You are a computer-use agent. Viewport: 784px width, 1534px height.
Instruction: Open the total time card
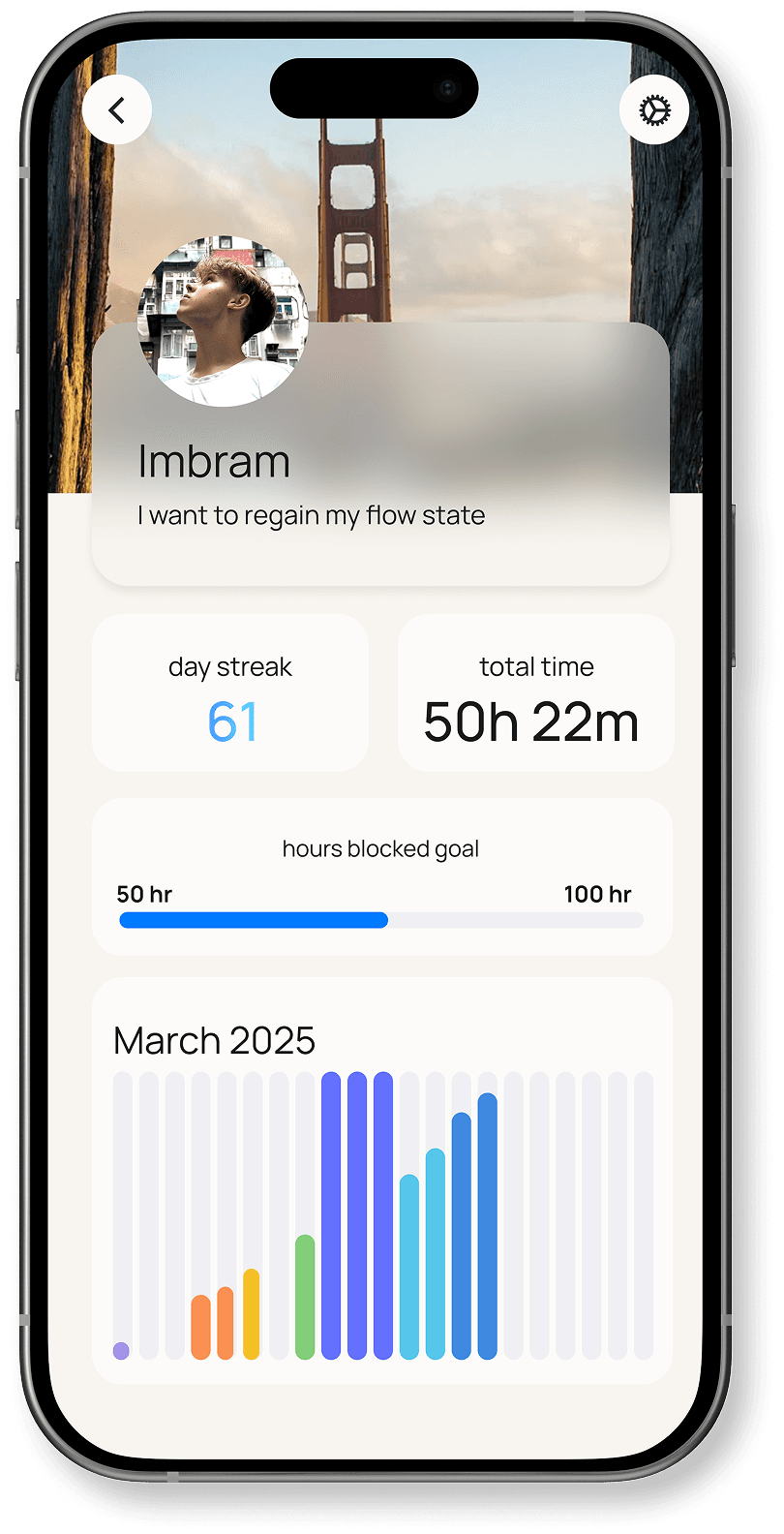click(x=535, y=693)
